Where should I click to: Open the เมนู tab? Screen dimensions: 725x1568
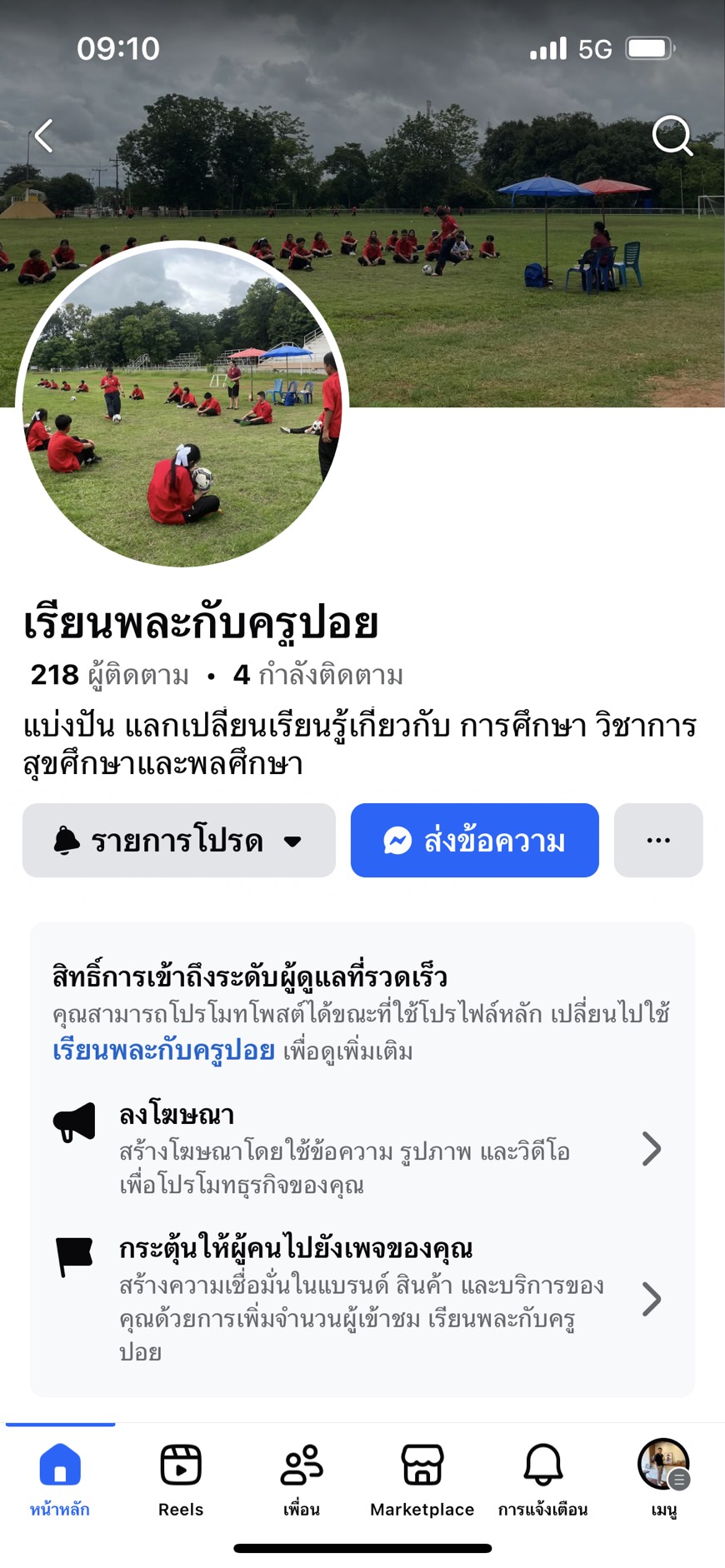coord(663,1481)
